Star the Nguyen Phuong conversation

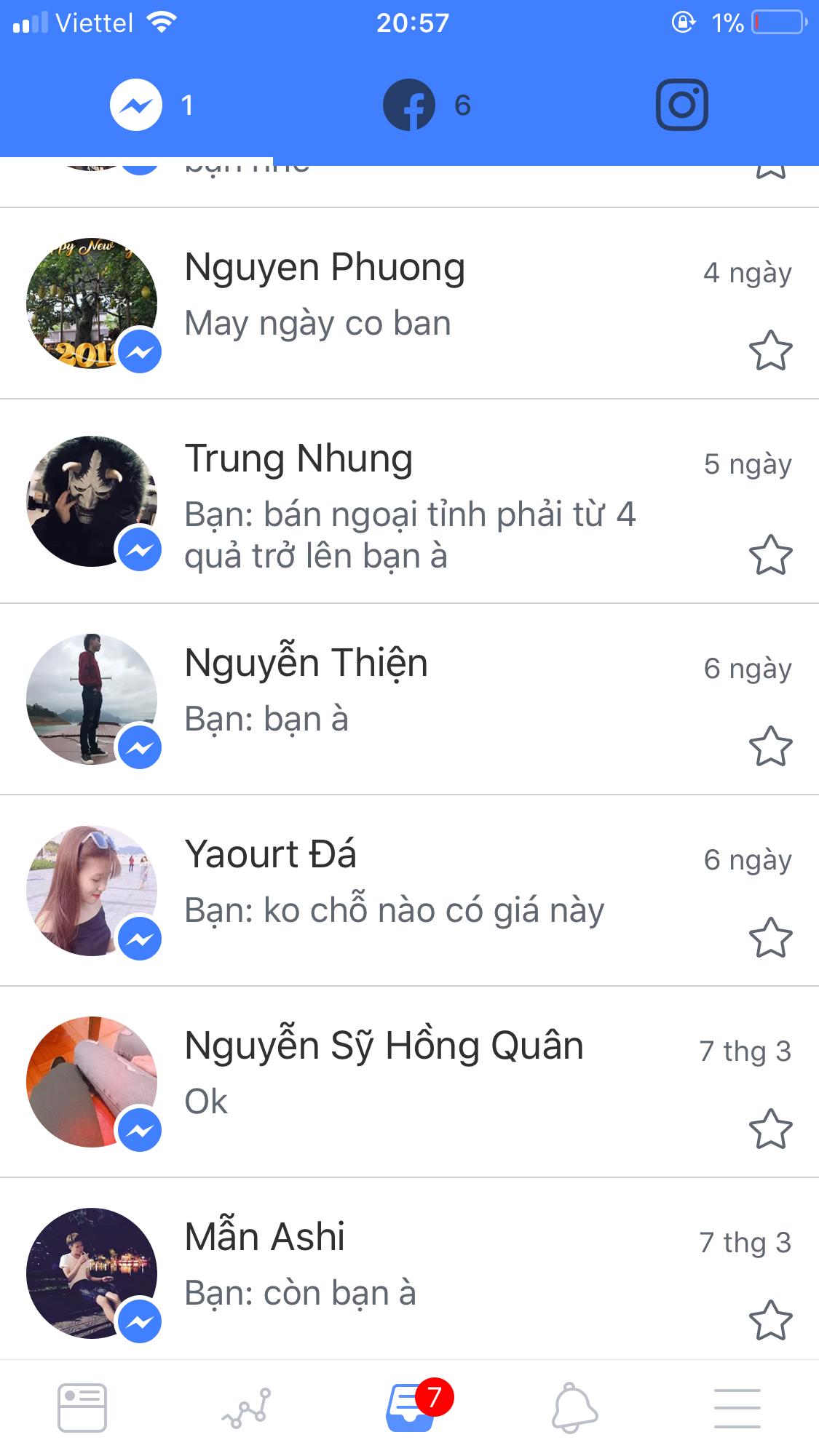[x=770, y=351]
